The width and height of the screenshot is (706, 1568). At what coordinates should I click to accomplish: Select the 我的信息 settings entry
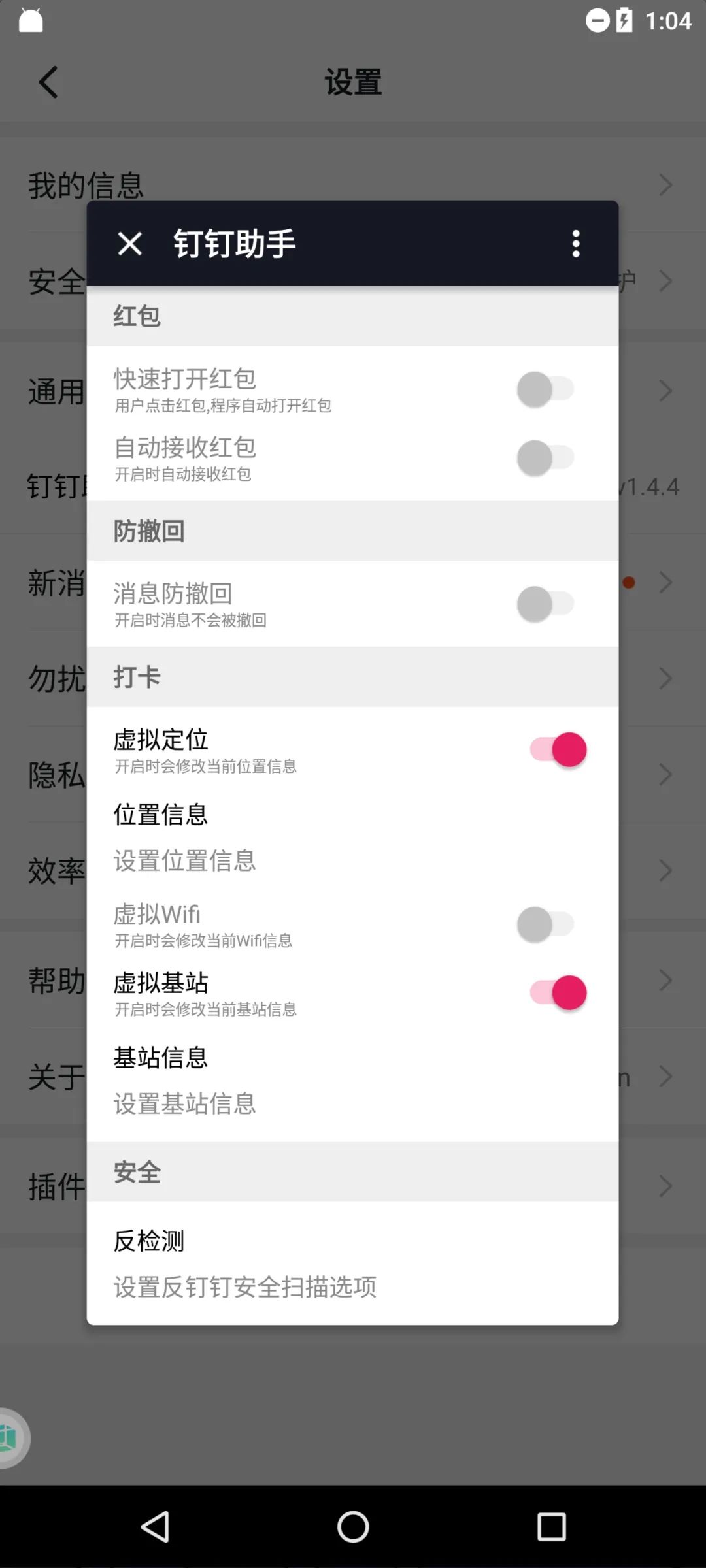[x=85, y=184]
